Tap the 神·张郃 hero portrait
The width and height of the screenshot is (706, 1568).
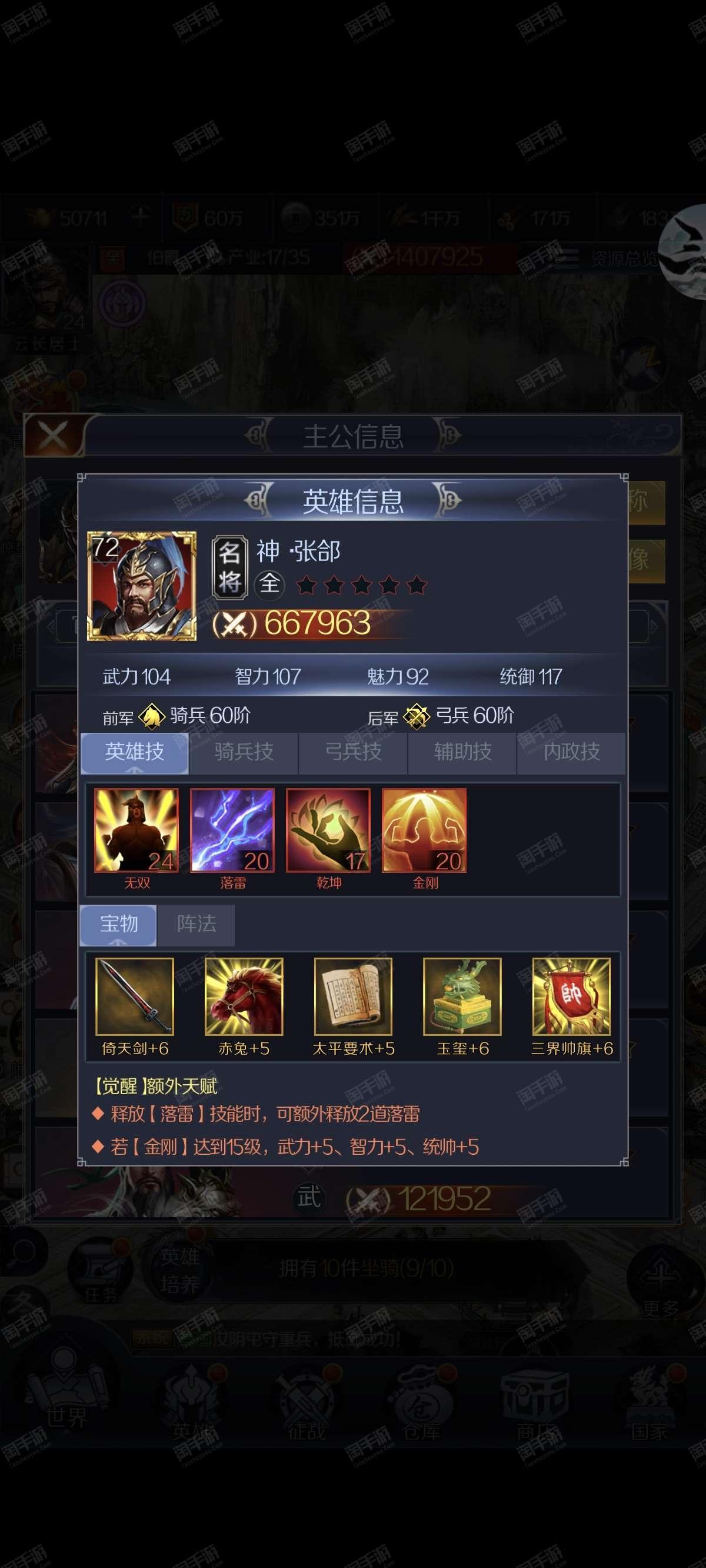[142, 586]
